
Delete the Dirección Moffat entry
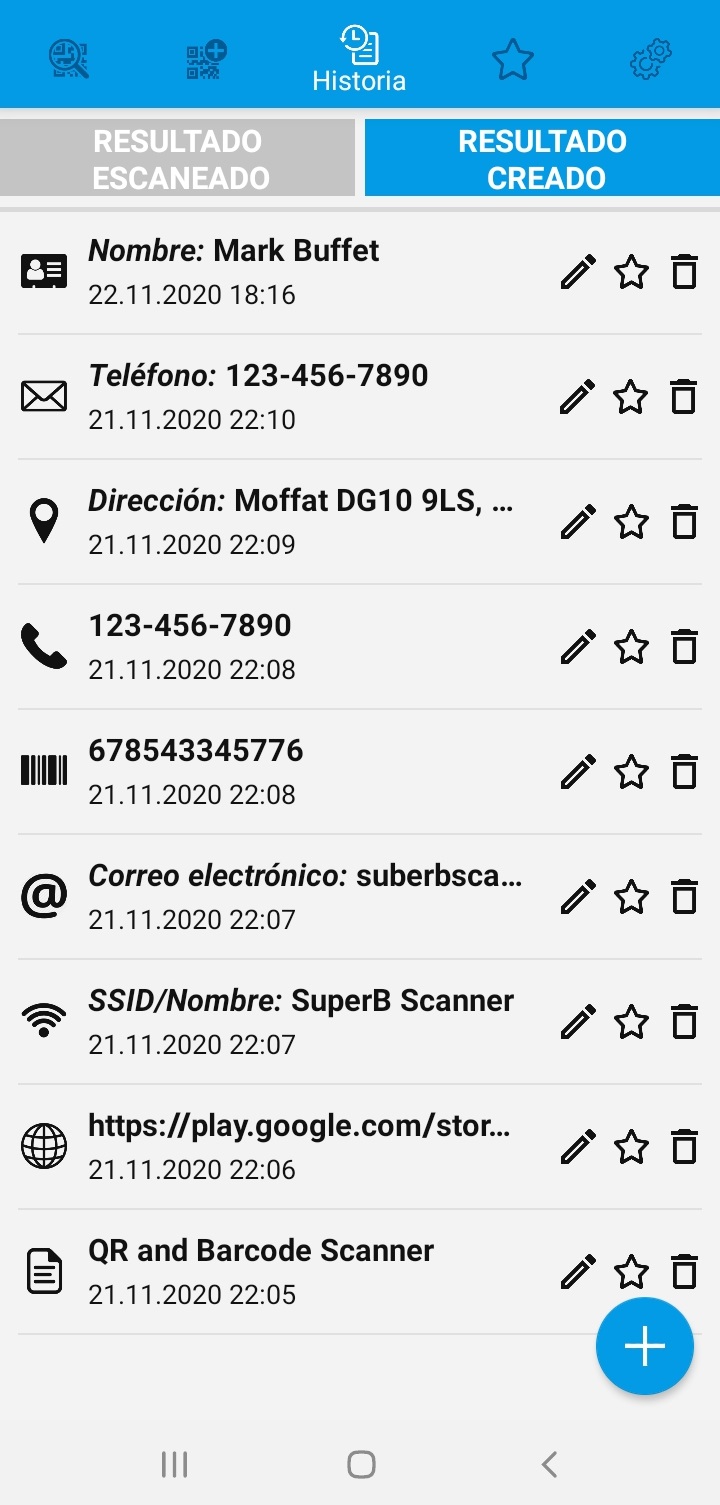coord(684,522)
